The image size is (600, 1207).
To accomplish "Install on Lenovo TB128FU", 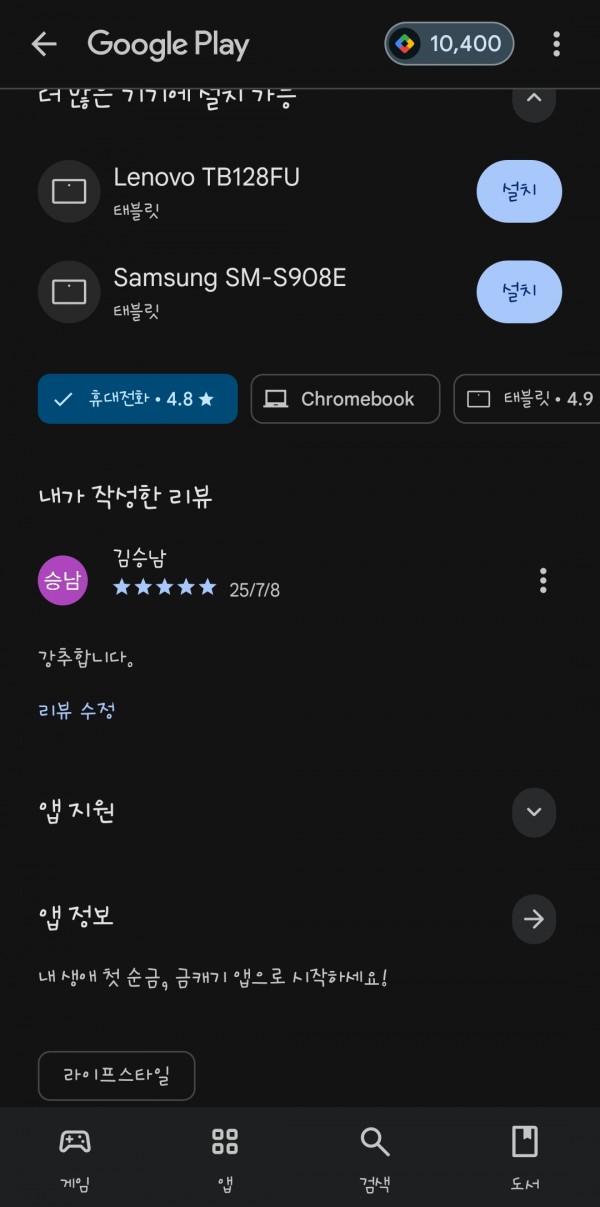I will click(519, 191).
